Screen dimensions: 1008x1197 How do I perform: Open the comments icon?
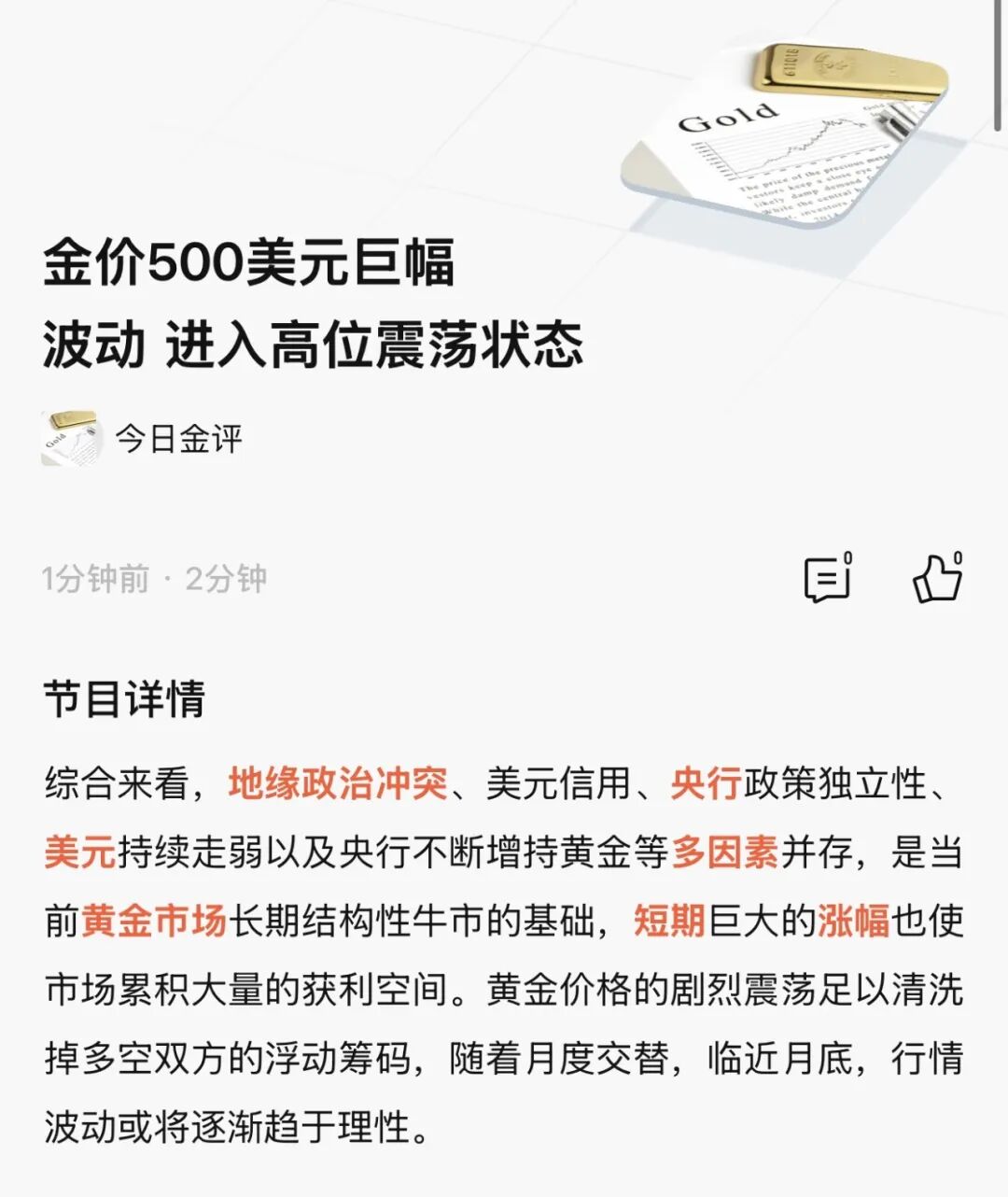pyautogui.click(x=827, y=578)
